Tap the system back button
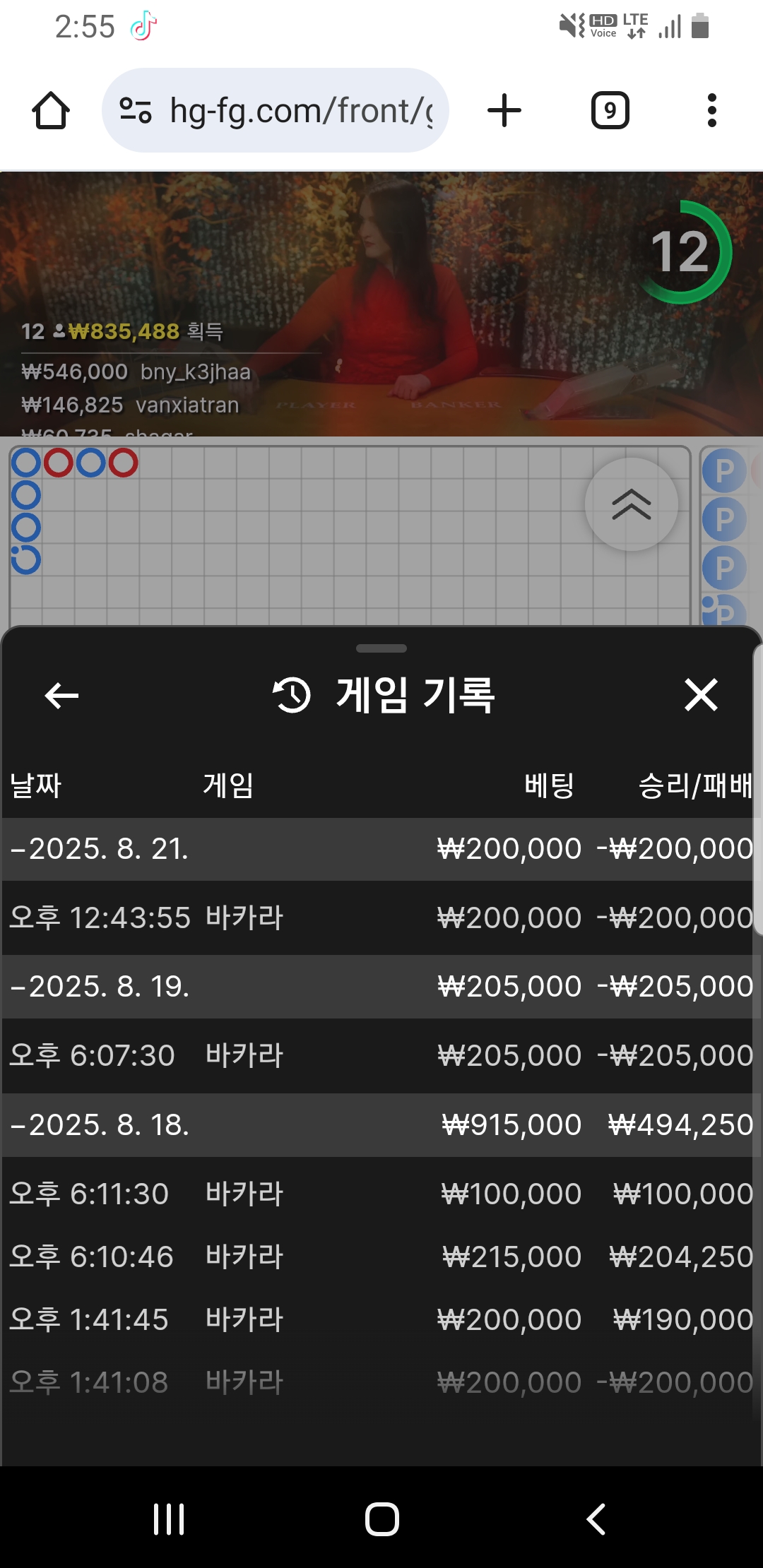Image resolution: width=763 pixels, height=1568 pixels. click(596, 1519)
